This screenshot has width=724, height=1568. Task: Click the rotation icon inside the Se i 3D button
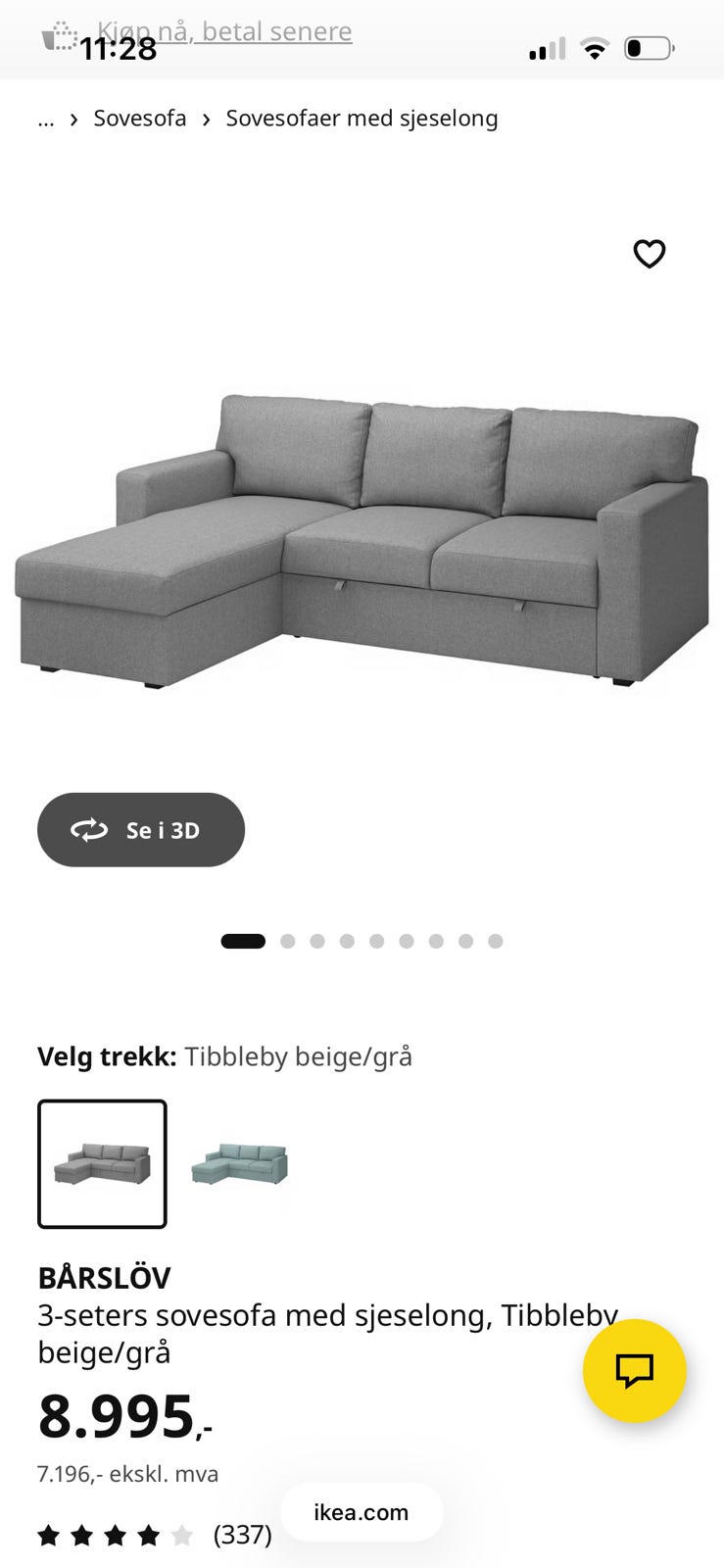pos(88,830)
